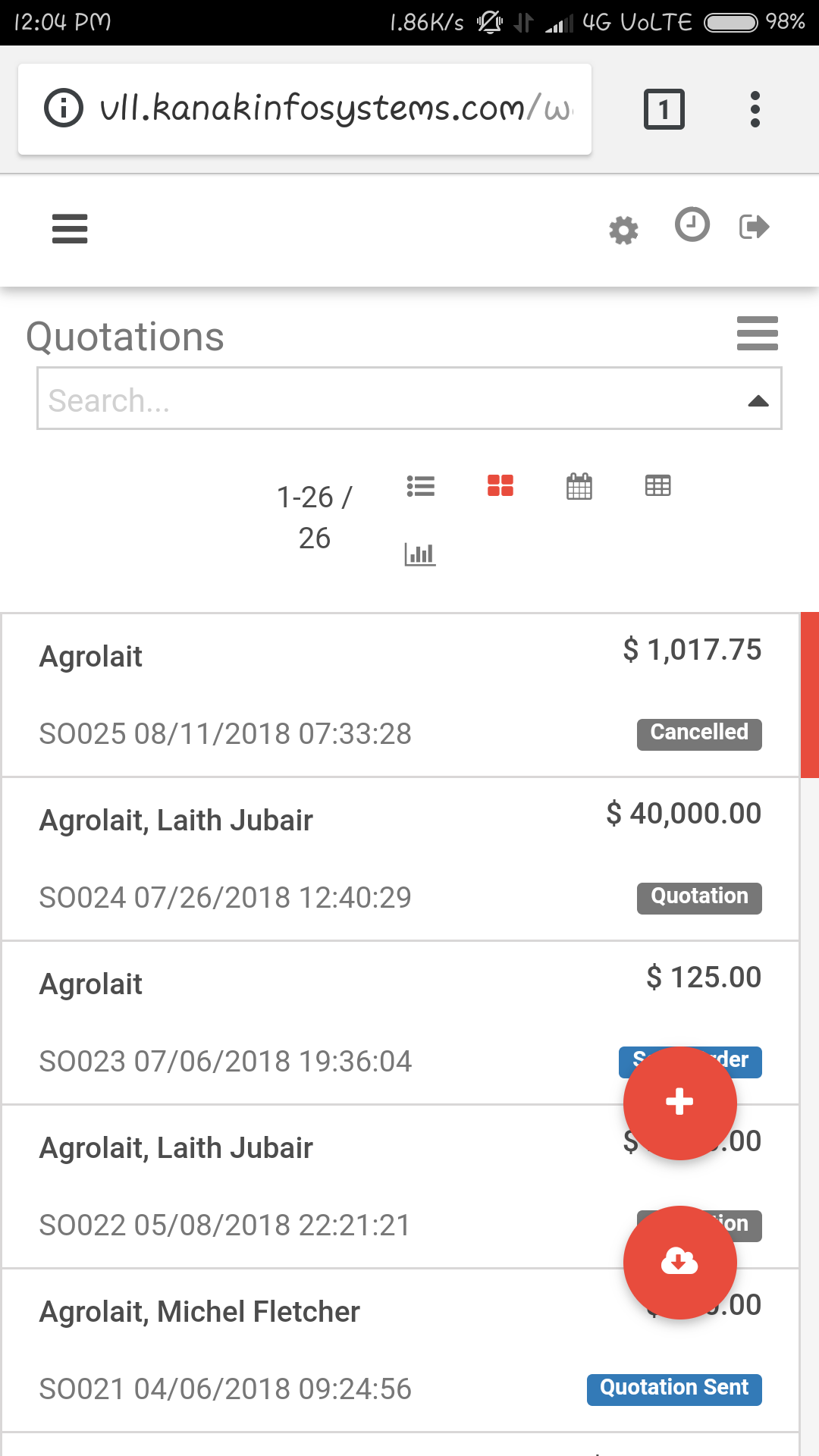819x1456 pixels.
Task: Open the settings gear icon
Action: 623,231
